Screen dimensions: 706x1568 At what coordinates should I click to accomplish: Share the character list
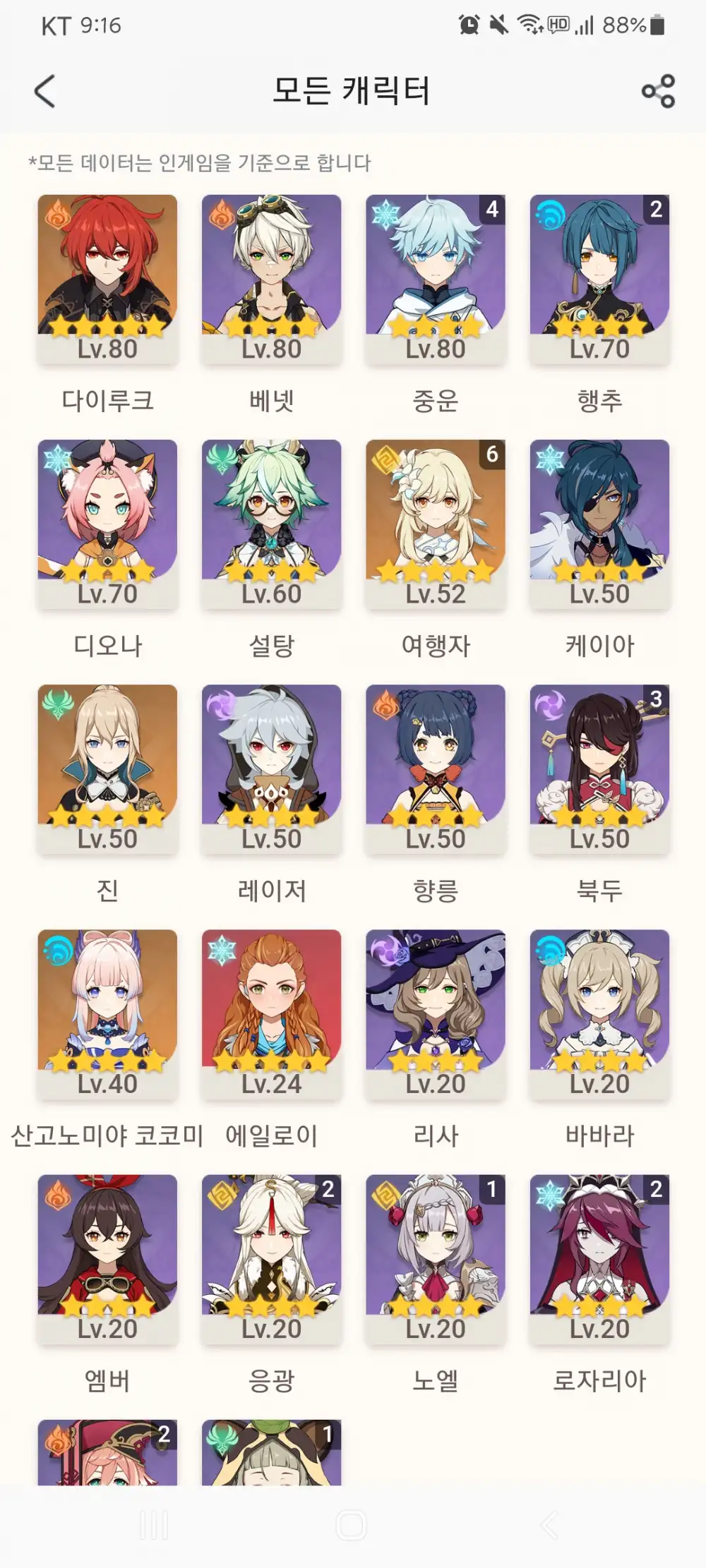658,92
